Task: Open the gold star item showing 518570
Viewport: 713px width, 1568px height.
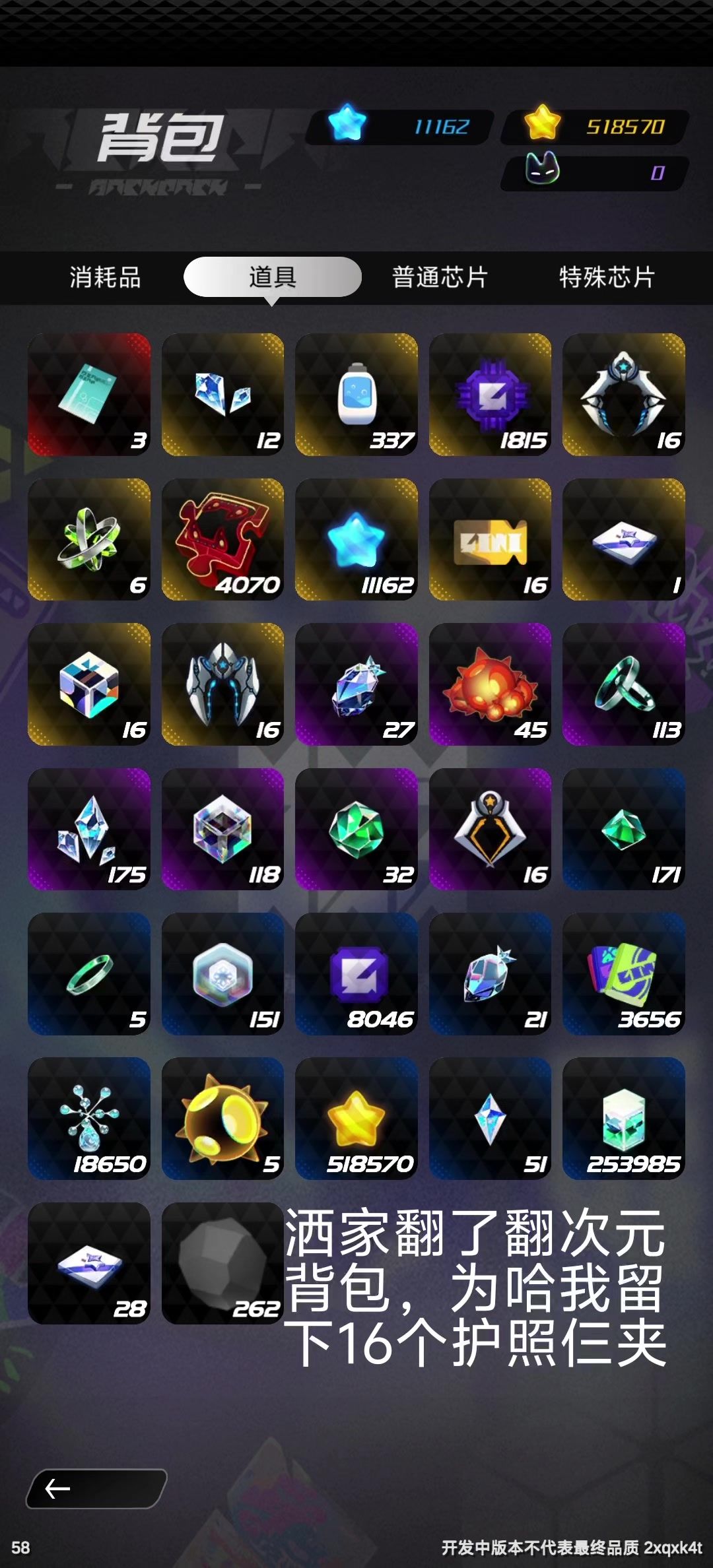Action: tap(356, 1119)
